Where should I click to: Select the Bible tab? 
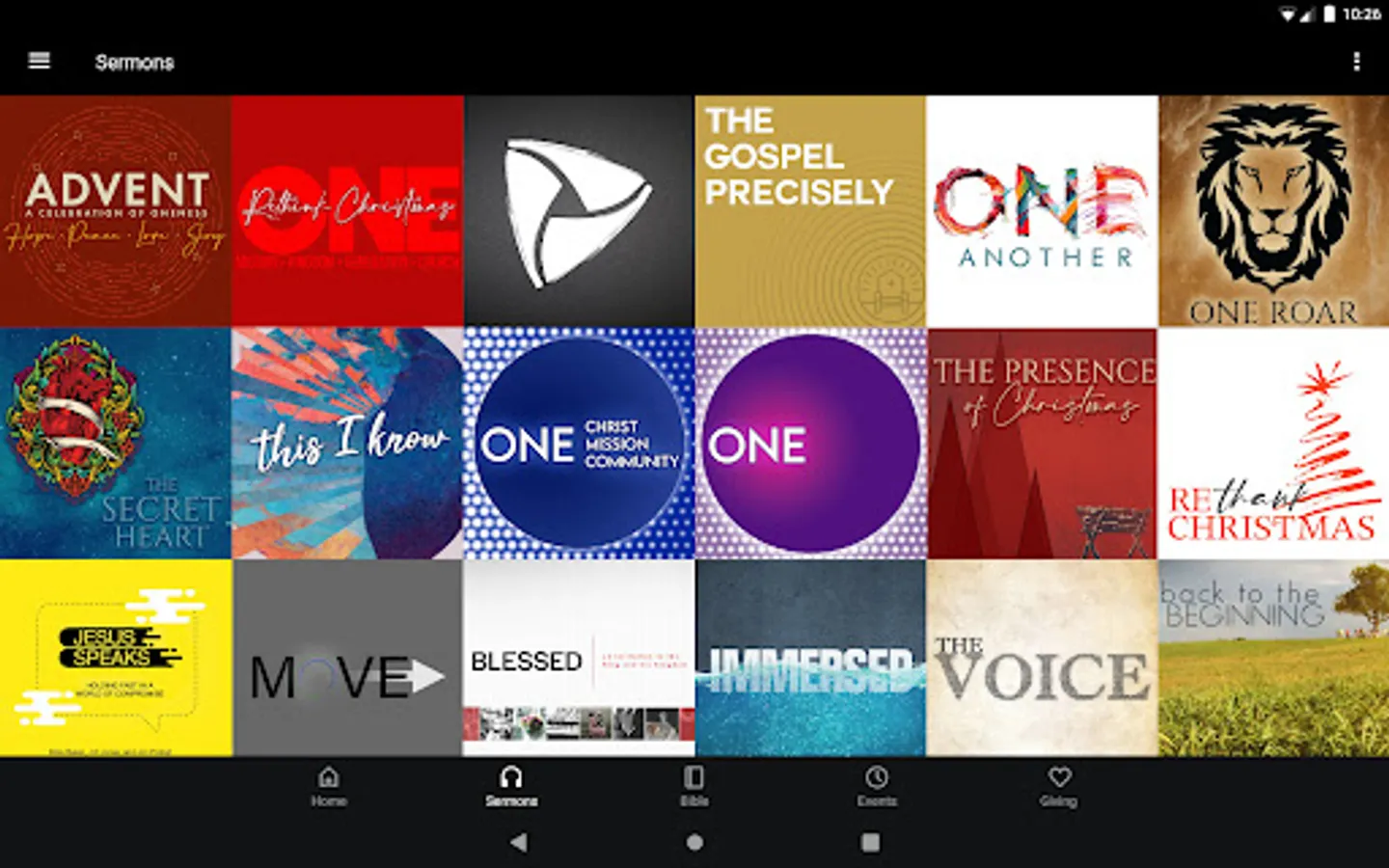(x=694, y=786)
